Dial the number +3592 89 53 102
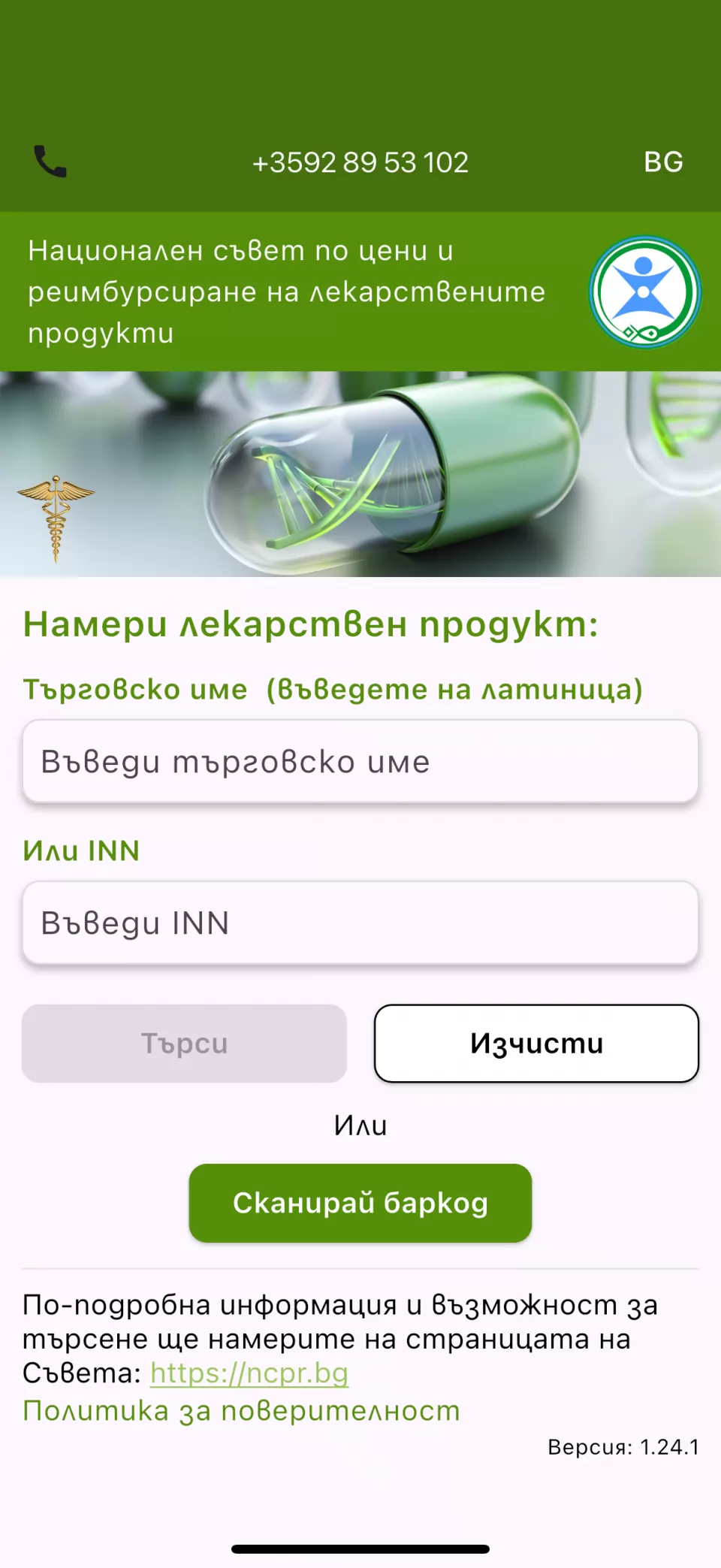Screen dimensions: 721x1568 360,162
